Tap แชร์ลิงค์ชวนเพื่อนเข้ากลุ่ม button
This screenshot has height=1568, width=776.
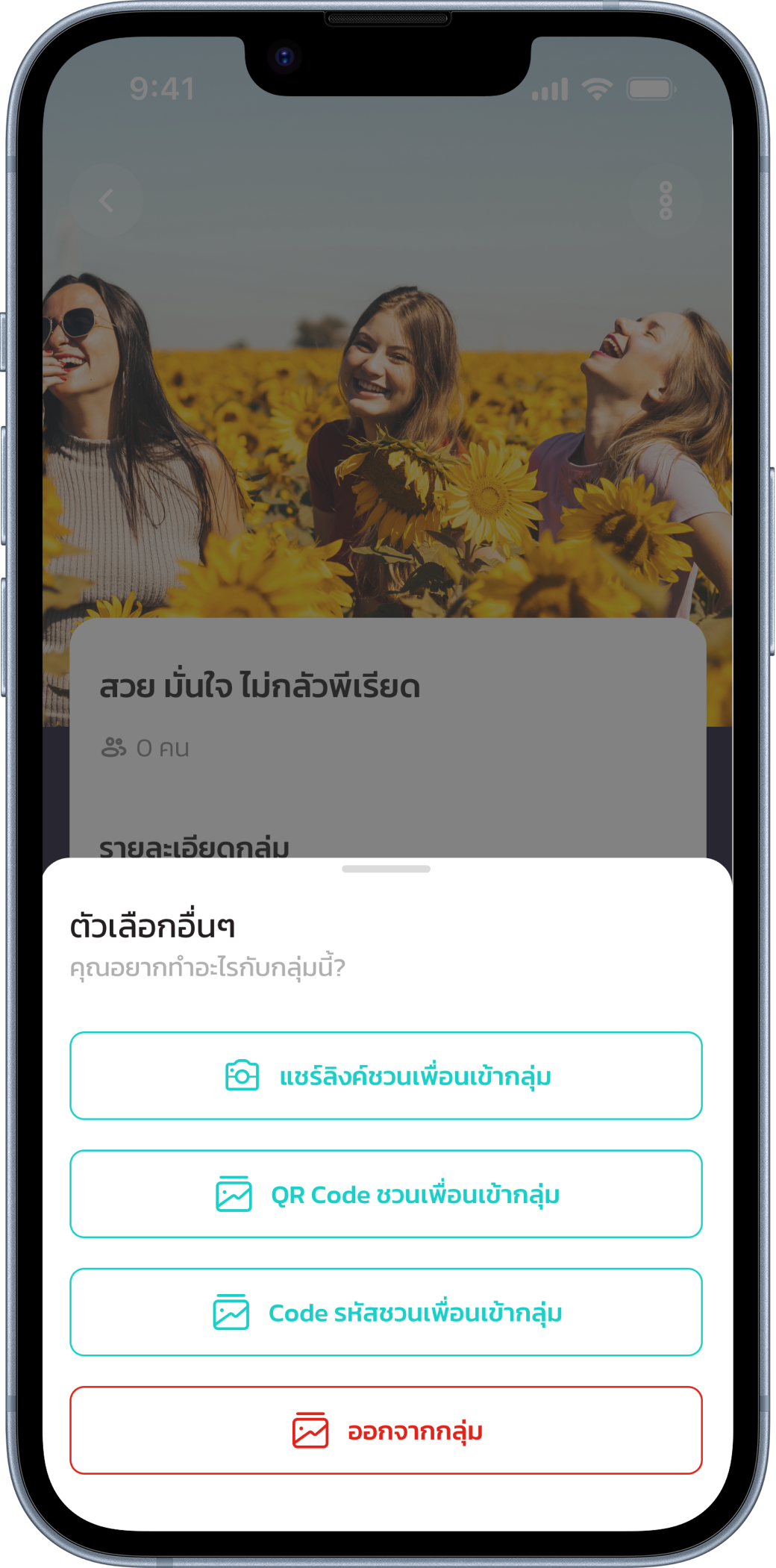[386, 1075]
